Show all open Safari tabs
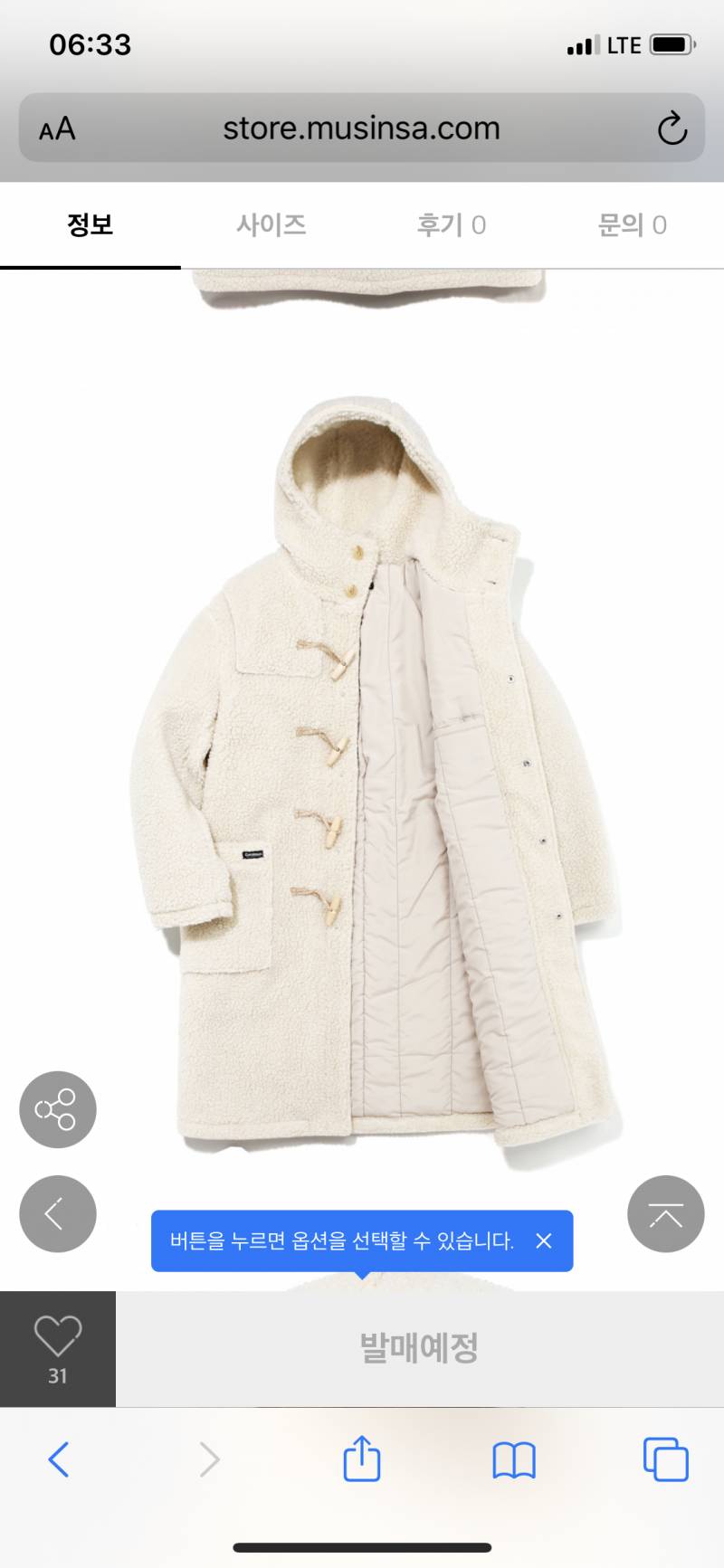Viewport: 724px width, 1568px height. pos(665,1459)
